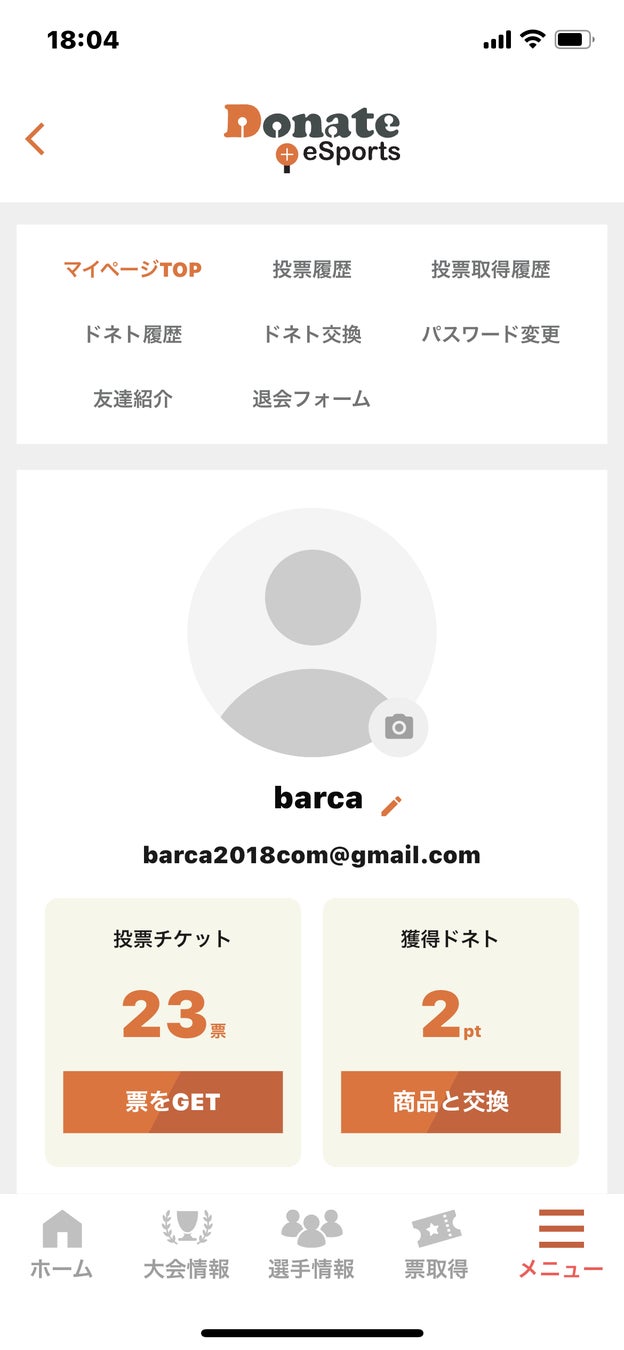The image size is (624, 1350).
Task: View 投票取得履歴
Action: [x=490, y=269]
